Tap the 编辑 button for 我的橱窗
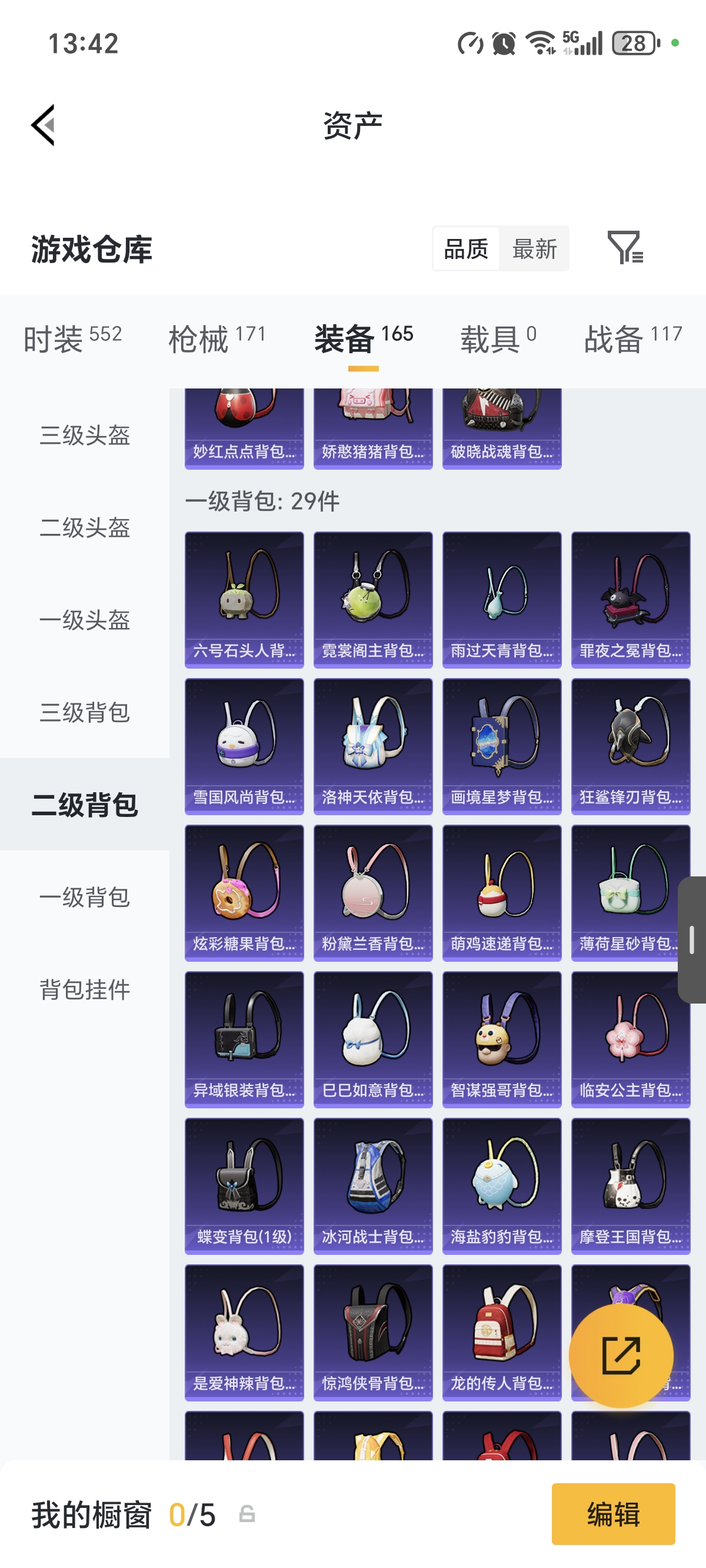 point(613,1514)
